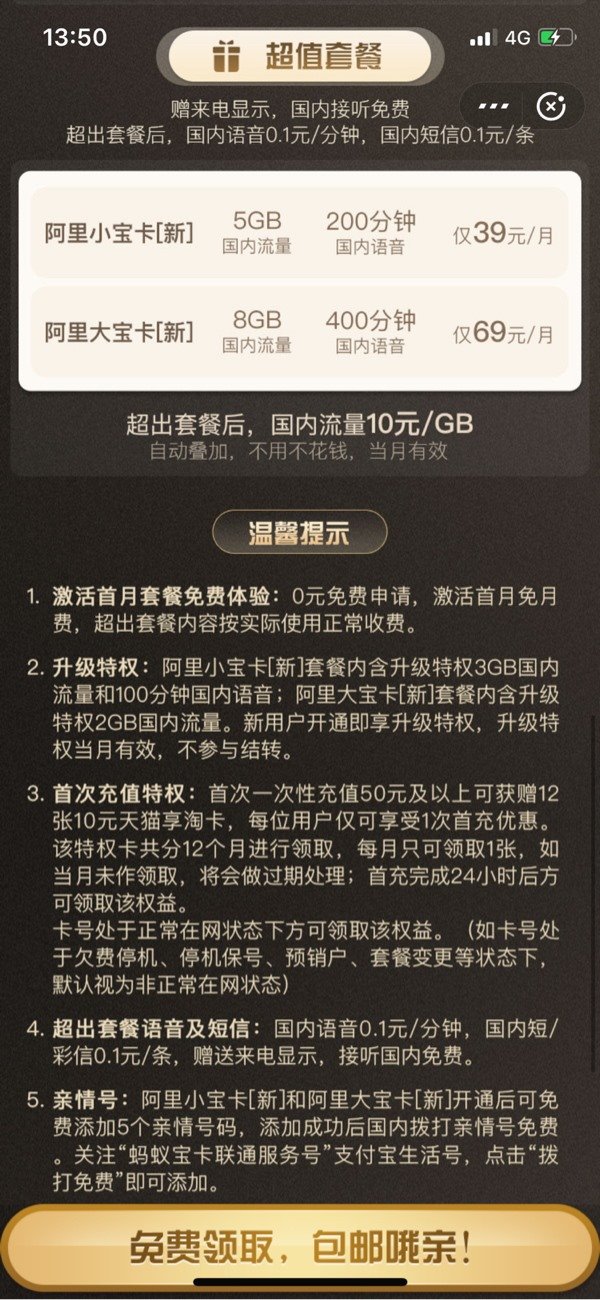Open the mini program's three-dot menu

tap(494, 106)
